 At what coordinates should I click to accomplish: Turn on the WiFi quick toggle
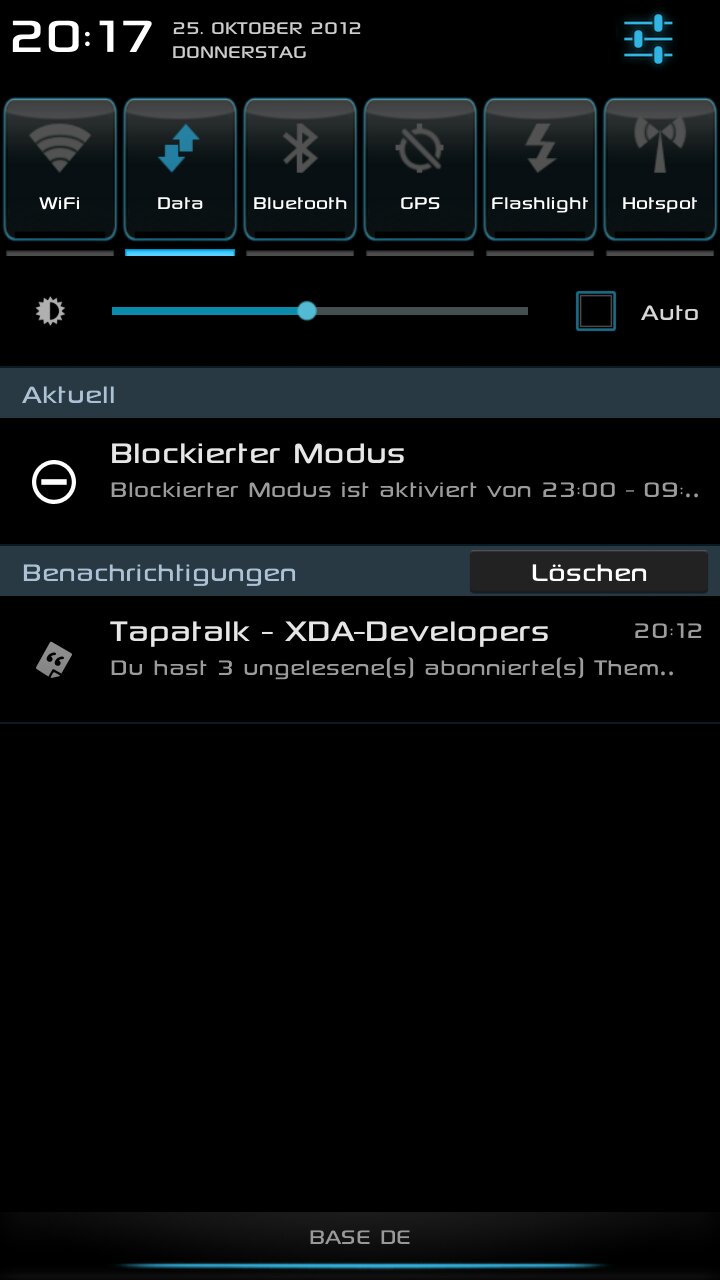coord(60,169)
